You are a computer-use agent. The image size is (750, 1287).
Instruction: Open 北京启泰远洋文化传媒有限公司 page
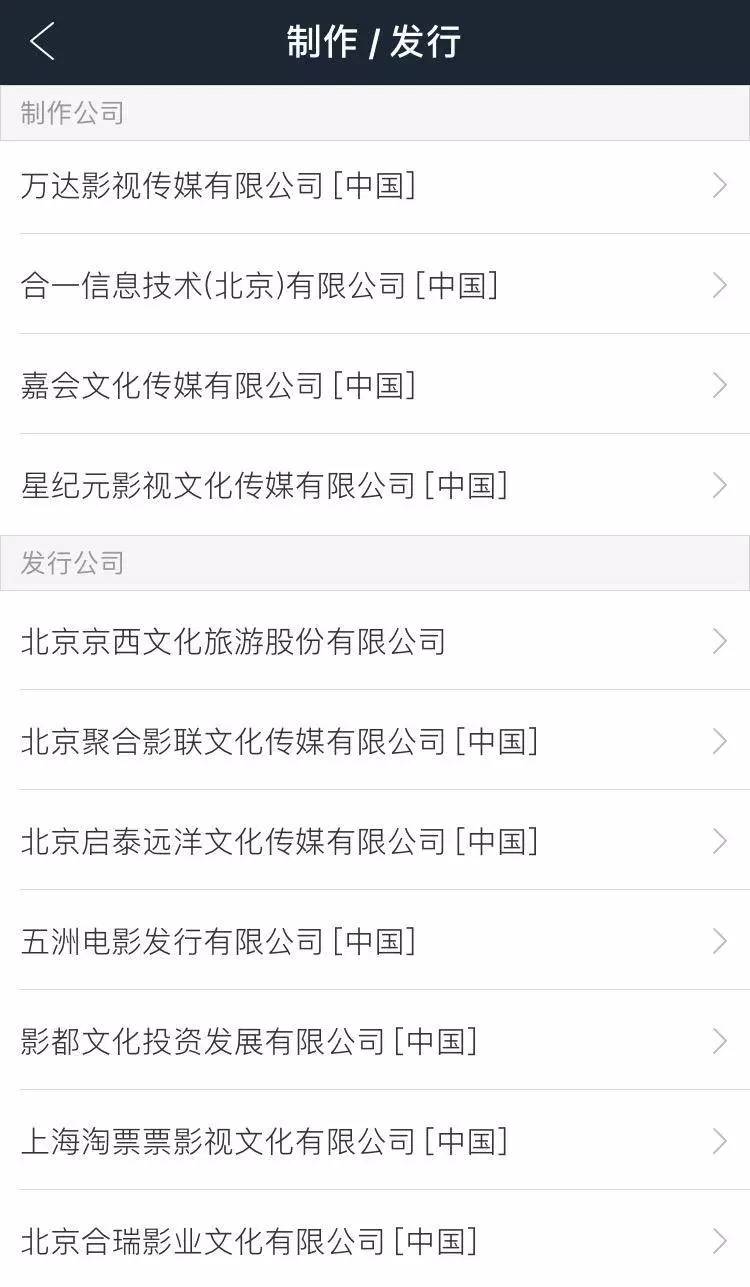coord(375,841)
